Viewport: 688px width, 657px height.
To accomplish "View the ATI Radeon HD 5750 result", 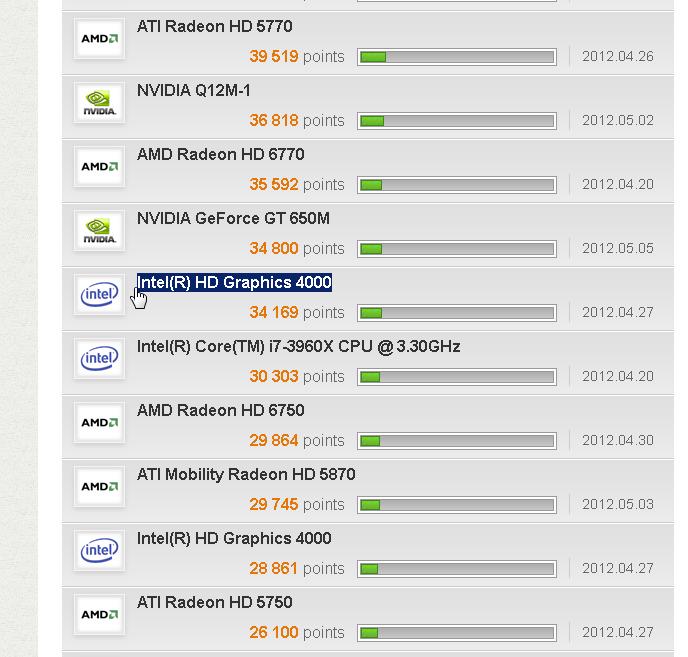I will pyautogui.click(x=214, y=603).
